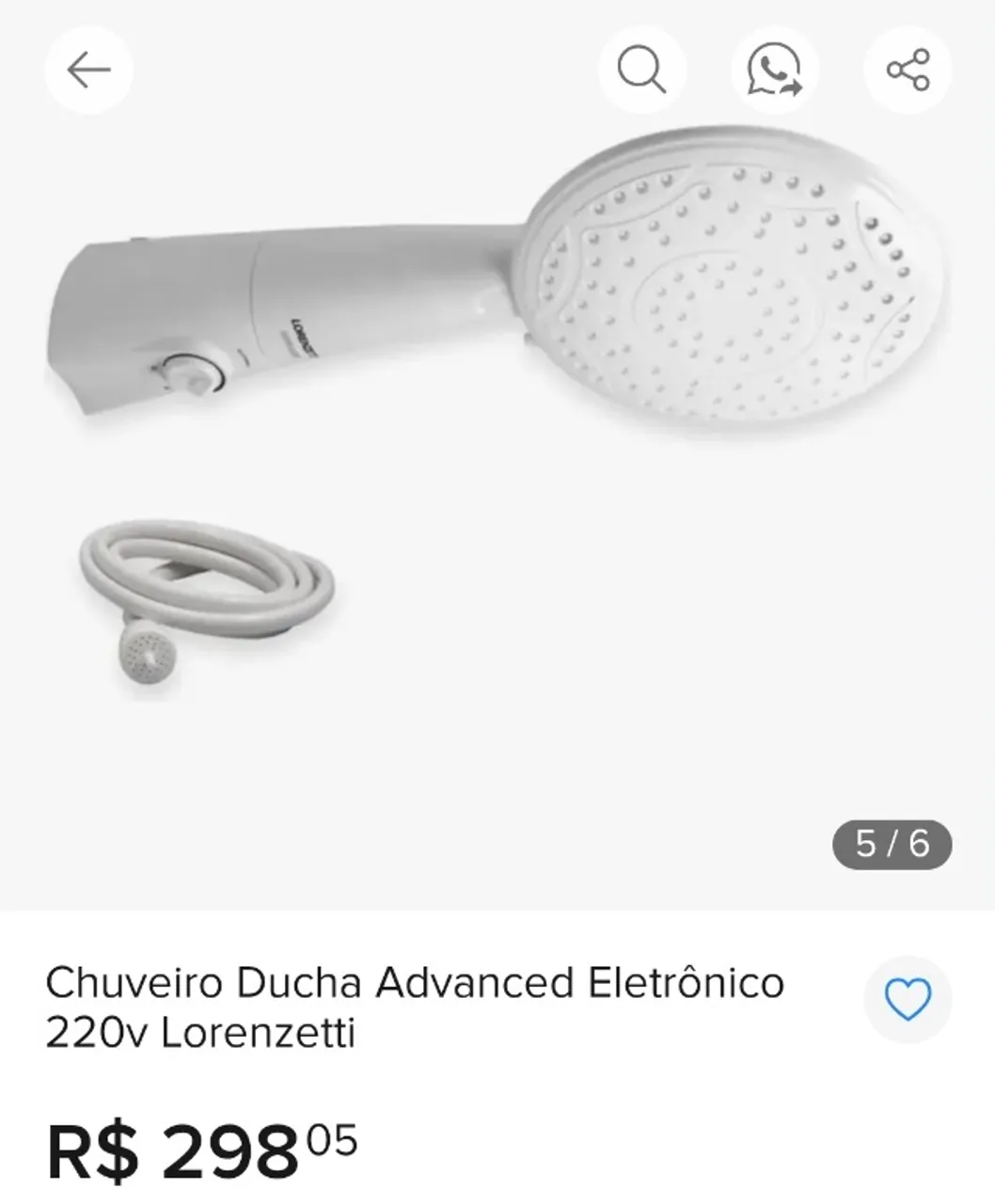Open the search magnifier icon

pyautogui.click(x=642, y=71)
